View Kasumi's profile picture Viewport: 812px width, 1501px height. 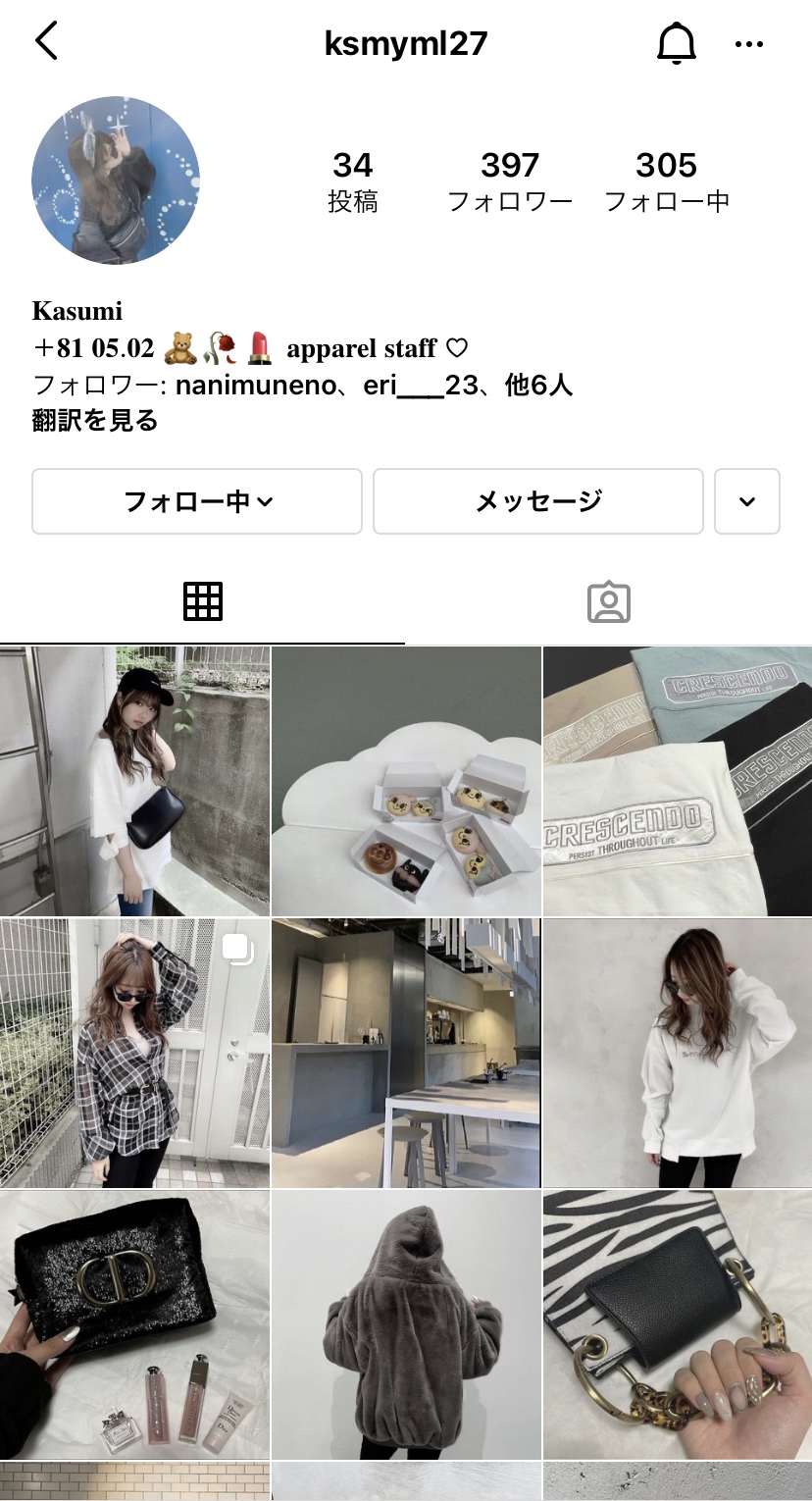point(116,181)
